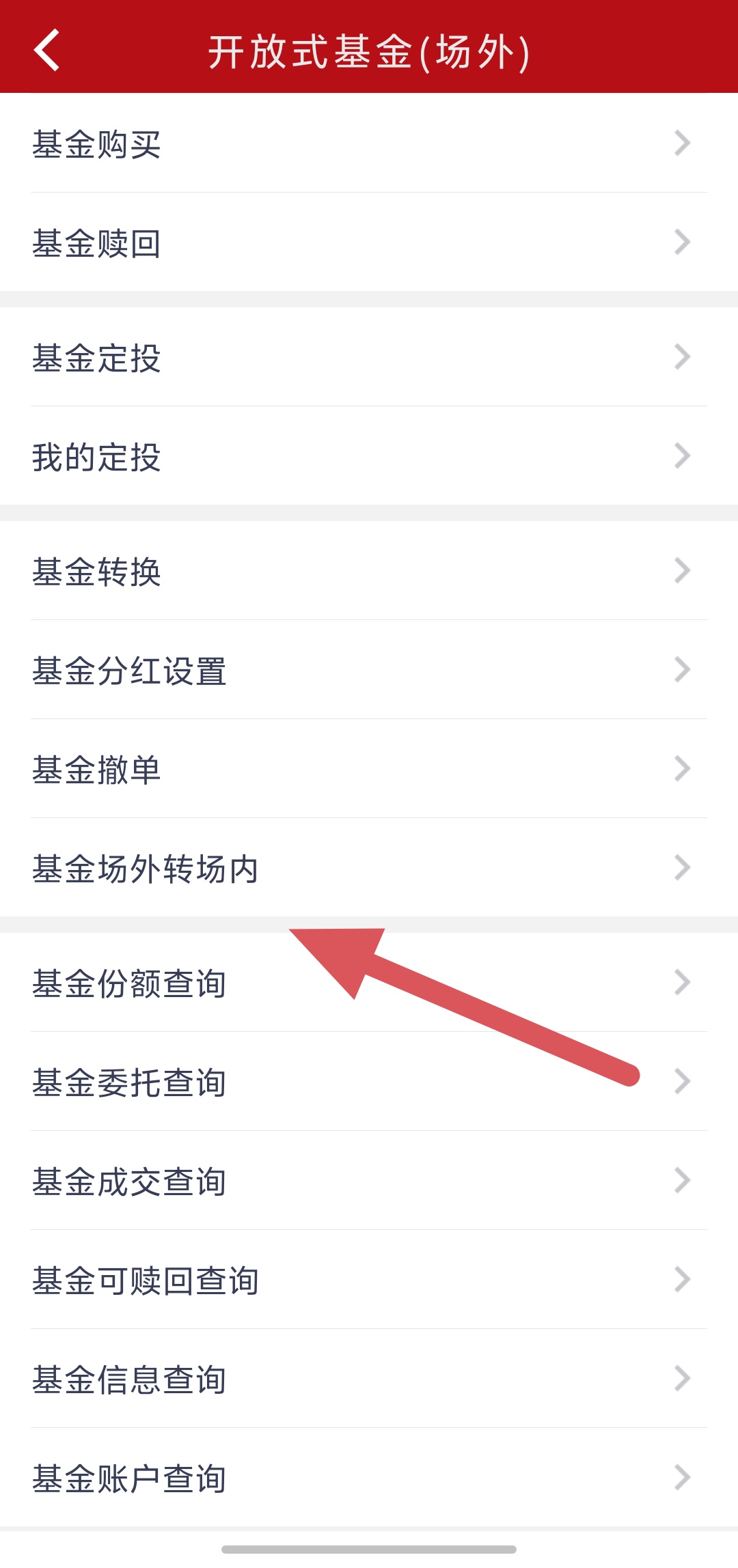Viewport: 738px width, 1568px height.
Task: Open 基金信息查询
Action: tap(369, 1380)
